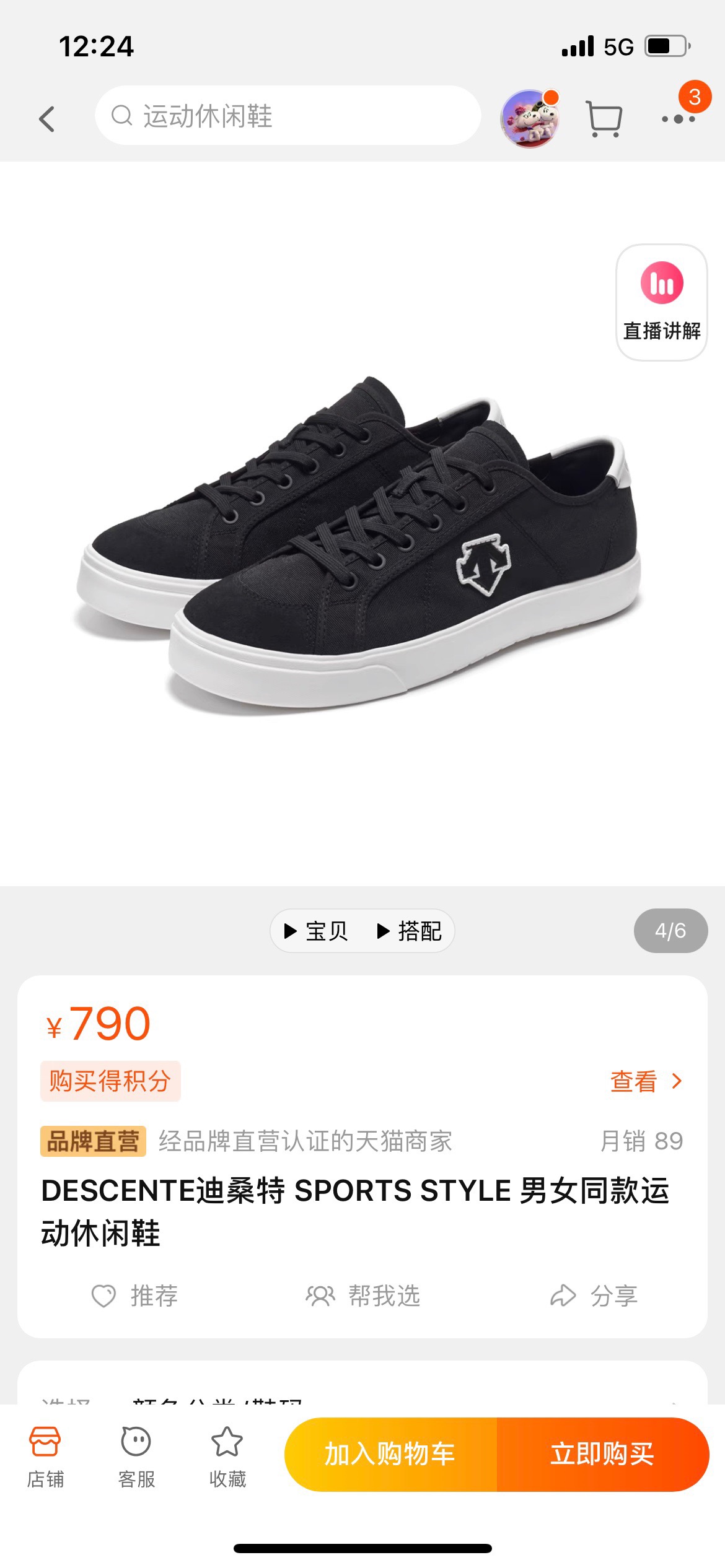The height and width of the screenshot is (1568, 725).
Task: Open 直播讲解 live broadcast
Action: click(x=661, y=303)
